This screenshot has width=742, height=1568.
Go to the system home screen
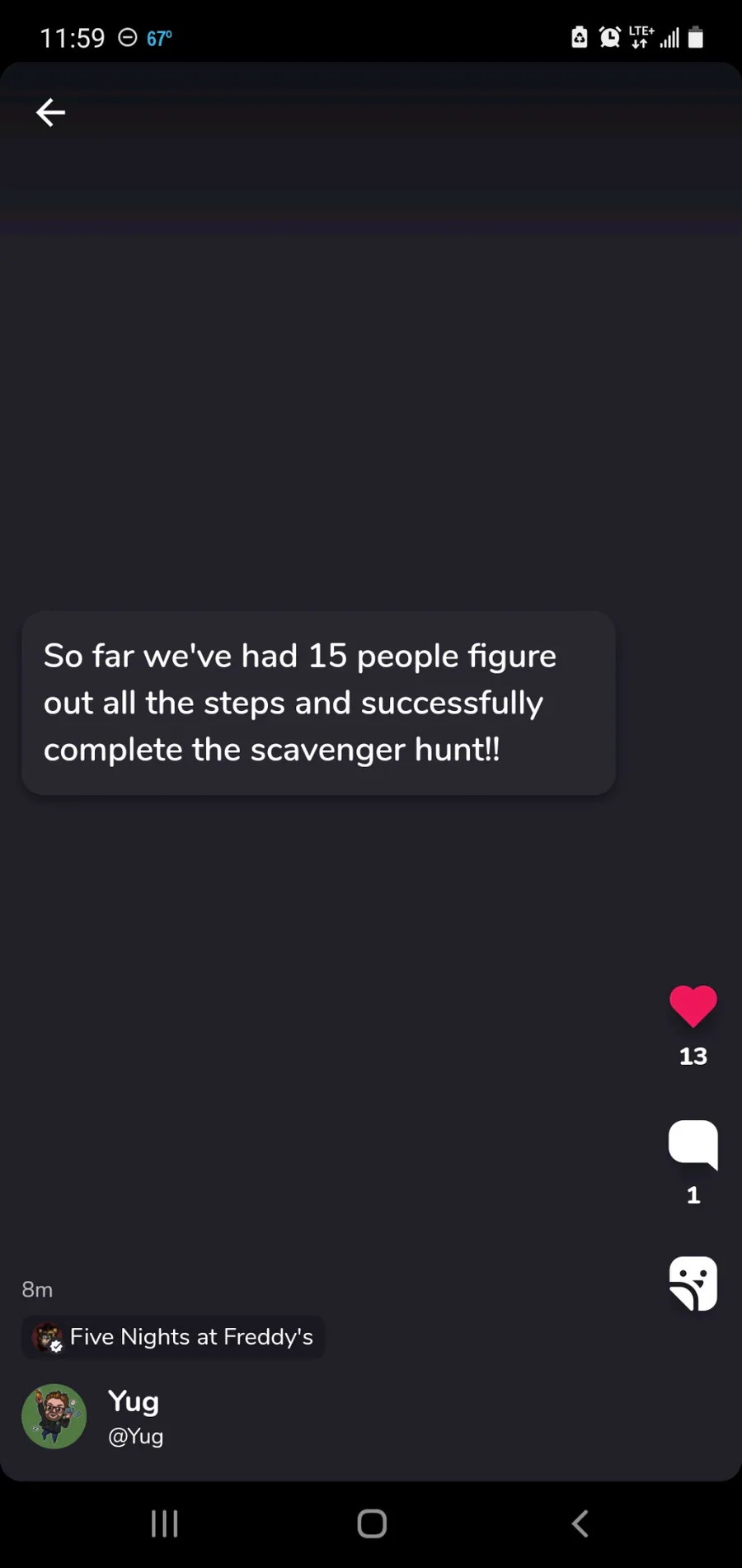pos(372,1523)
